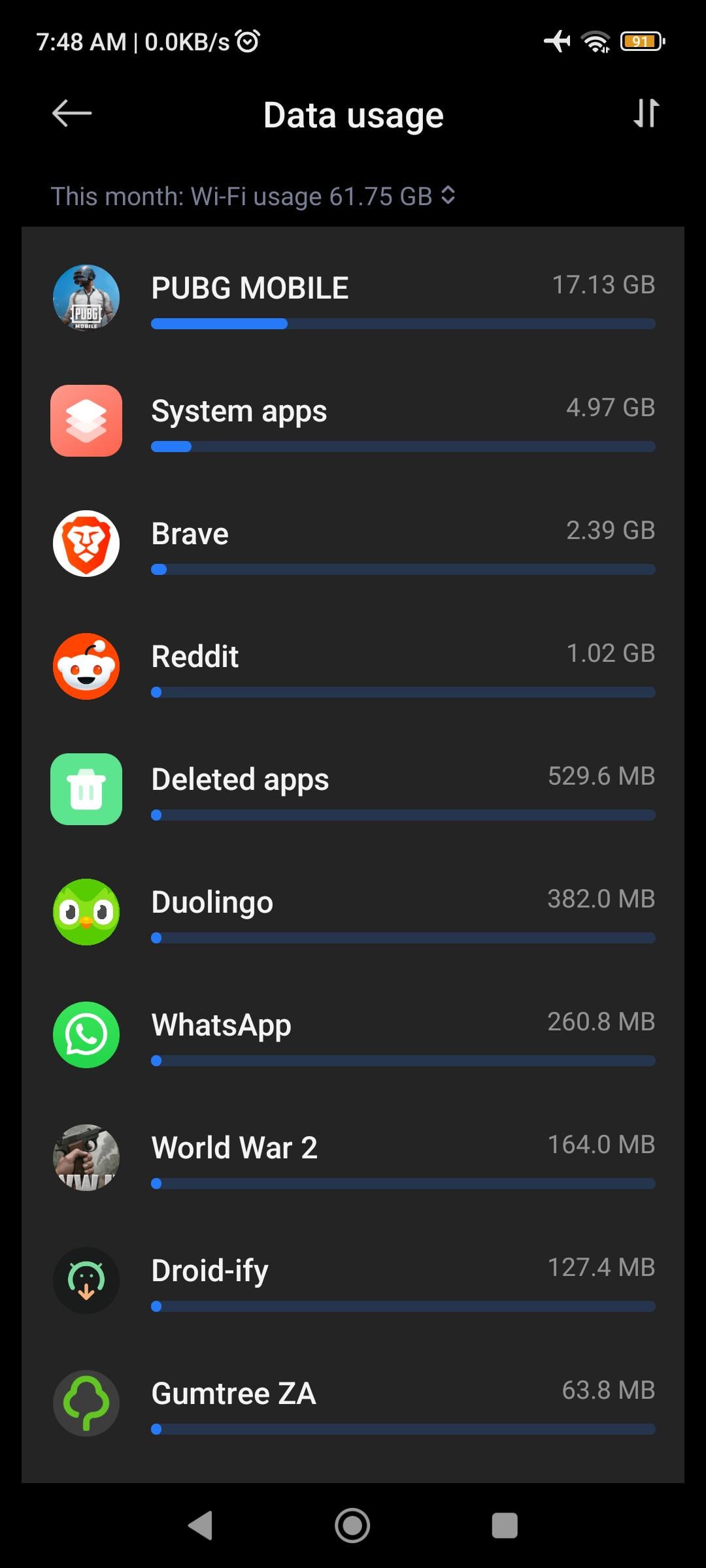Image resolution: width=706 pixels, height=1568 pixels.
Task: Expand the This month Wi-Fi usage dropdown
Action: point(254,196)
